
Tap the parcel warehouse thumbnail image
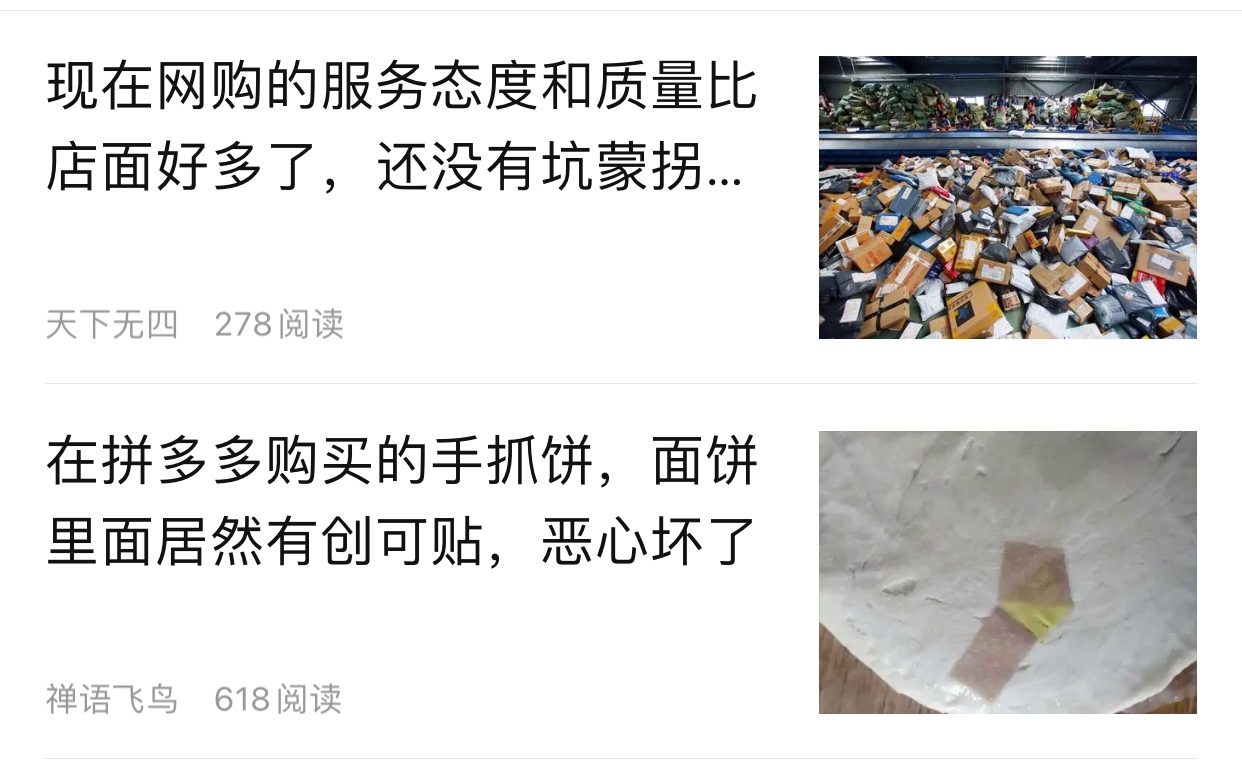click(x=1007, y=197)
